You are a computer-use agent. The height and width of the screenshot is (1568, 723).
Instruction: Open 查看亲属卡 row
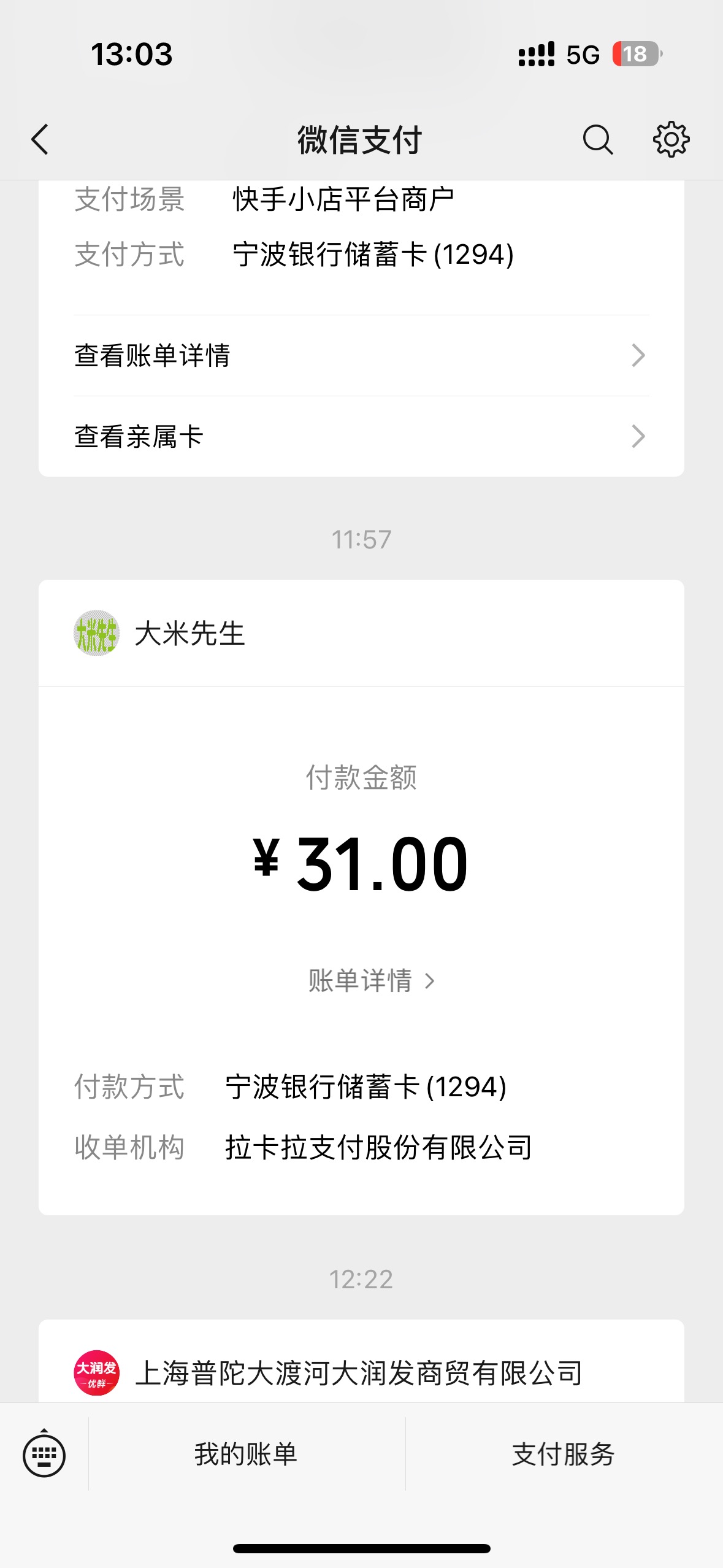pyautogui.click(x=361, y=437)
